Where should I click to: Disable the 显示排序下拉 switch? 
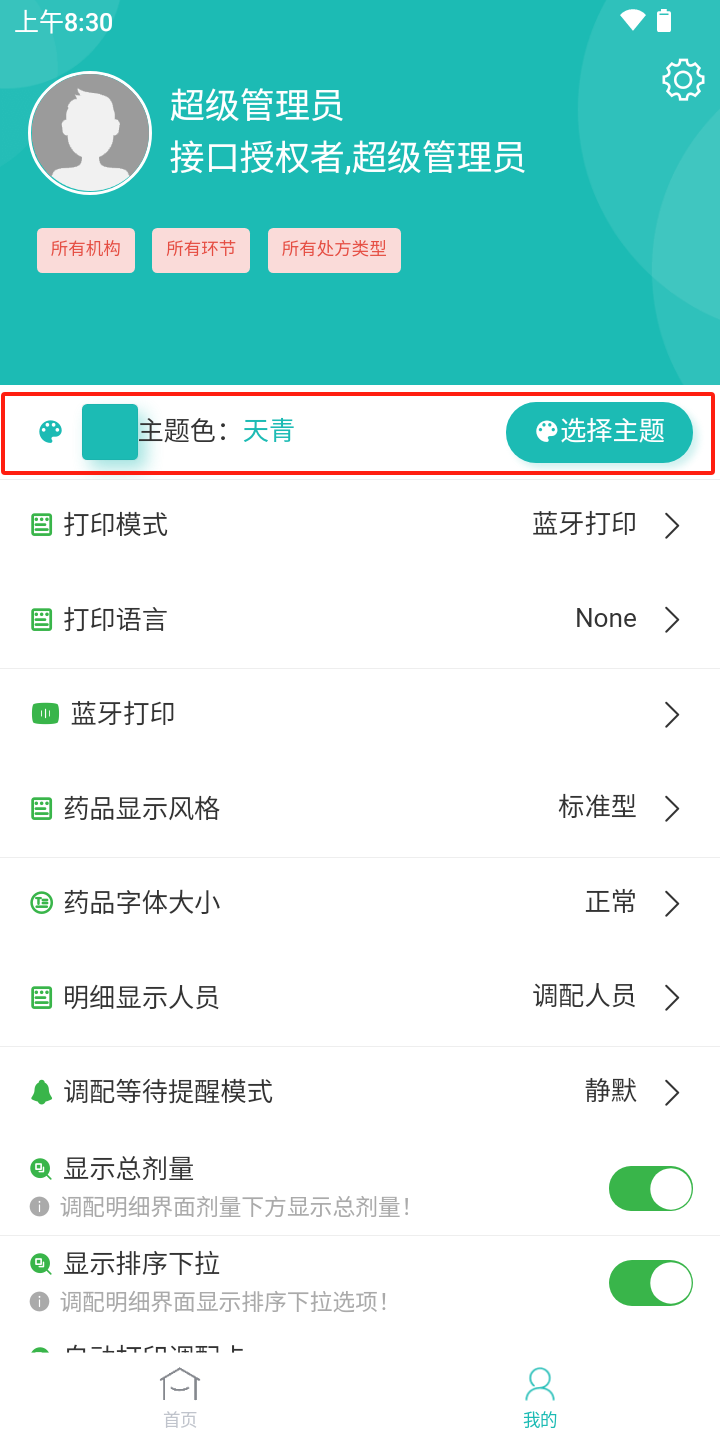click(x=650, y=1282)
